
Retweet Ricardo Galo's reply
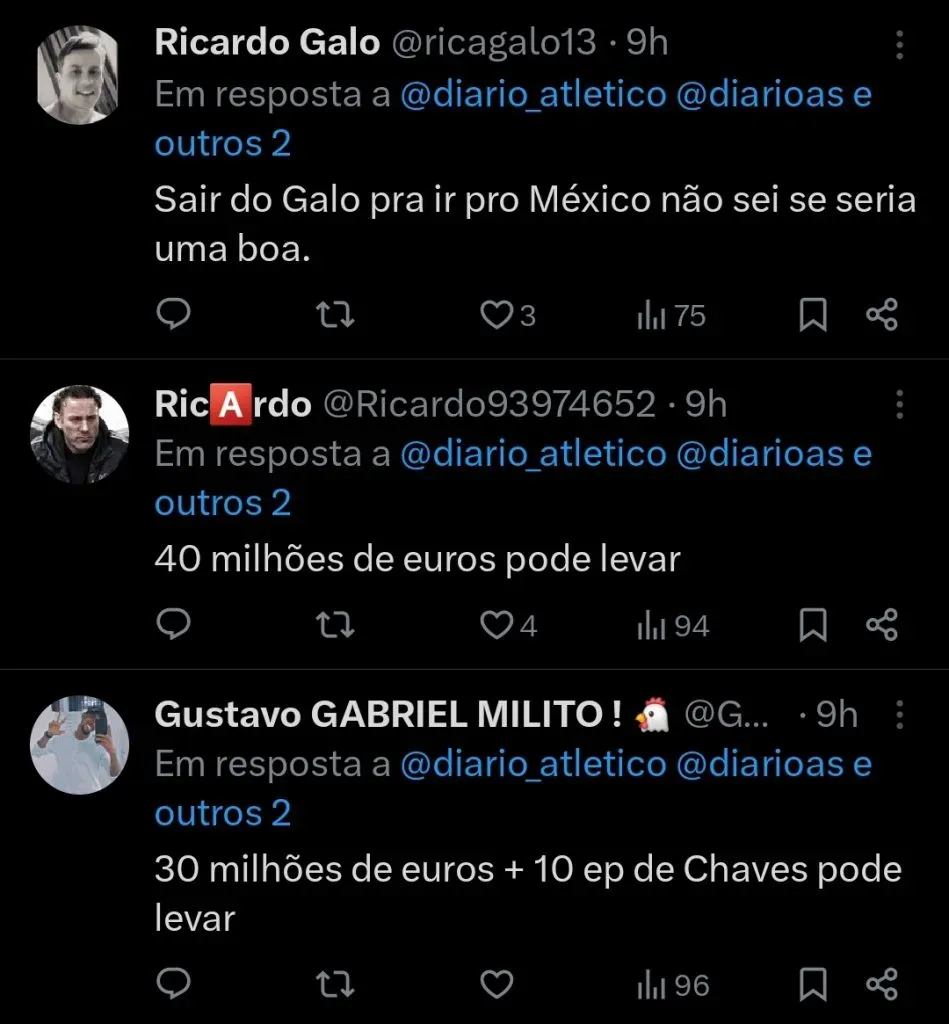(335, 315)
